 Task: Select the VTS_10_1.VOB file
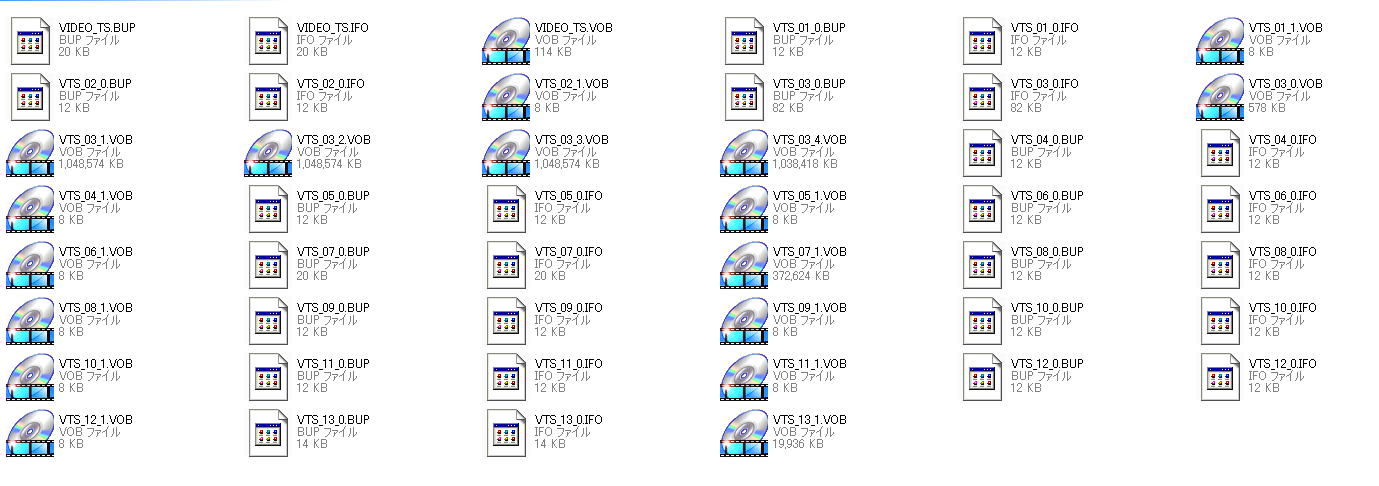[x=30, y=377]
